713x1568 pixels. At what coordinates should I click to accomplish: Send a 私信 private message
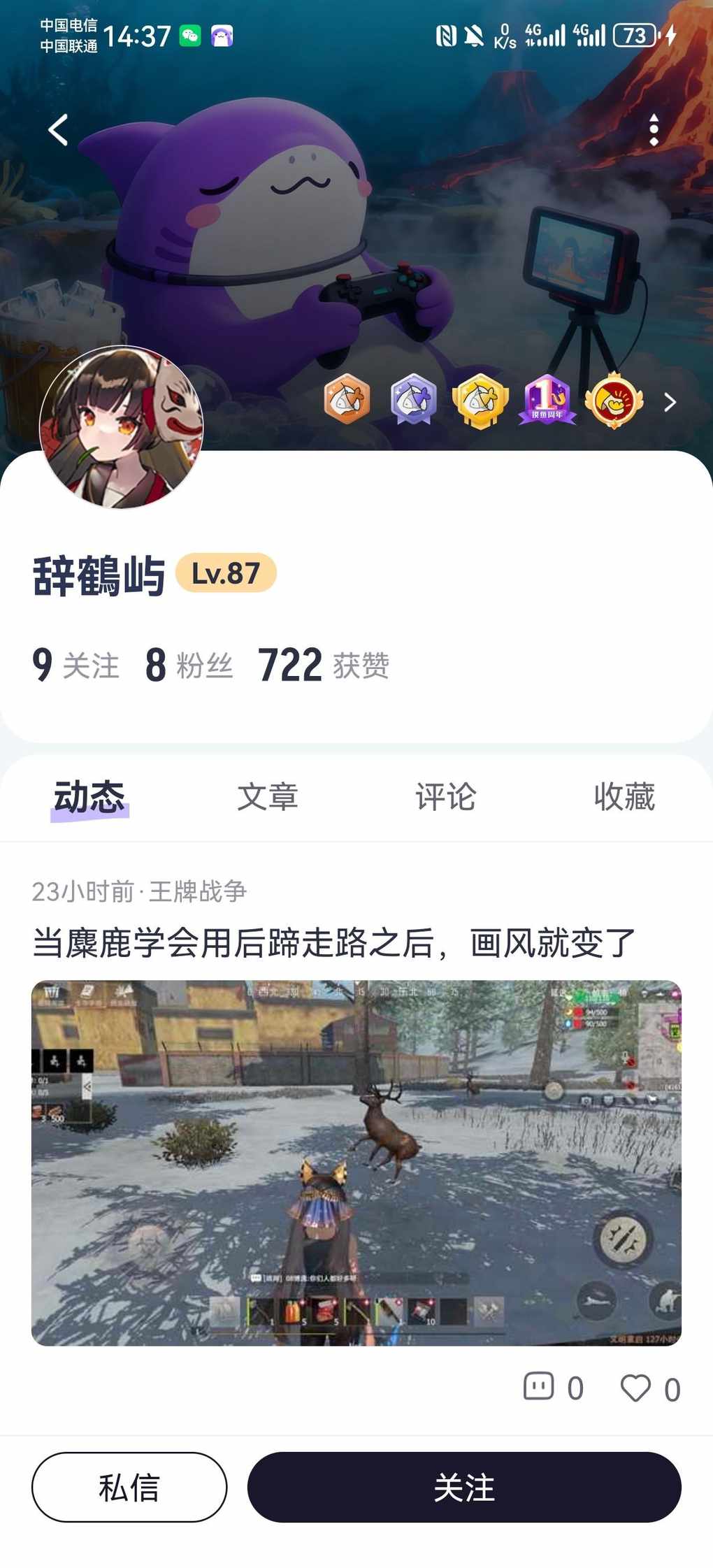click(x=129, y=1487)
